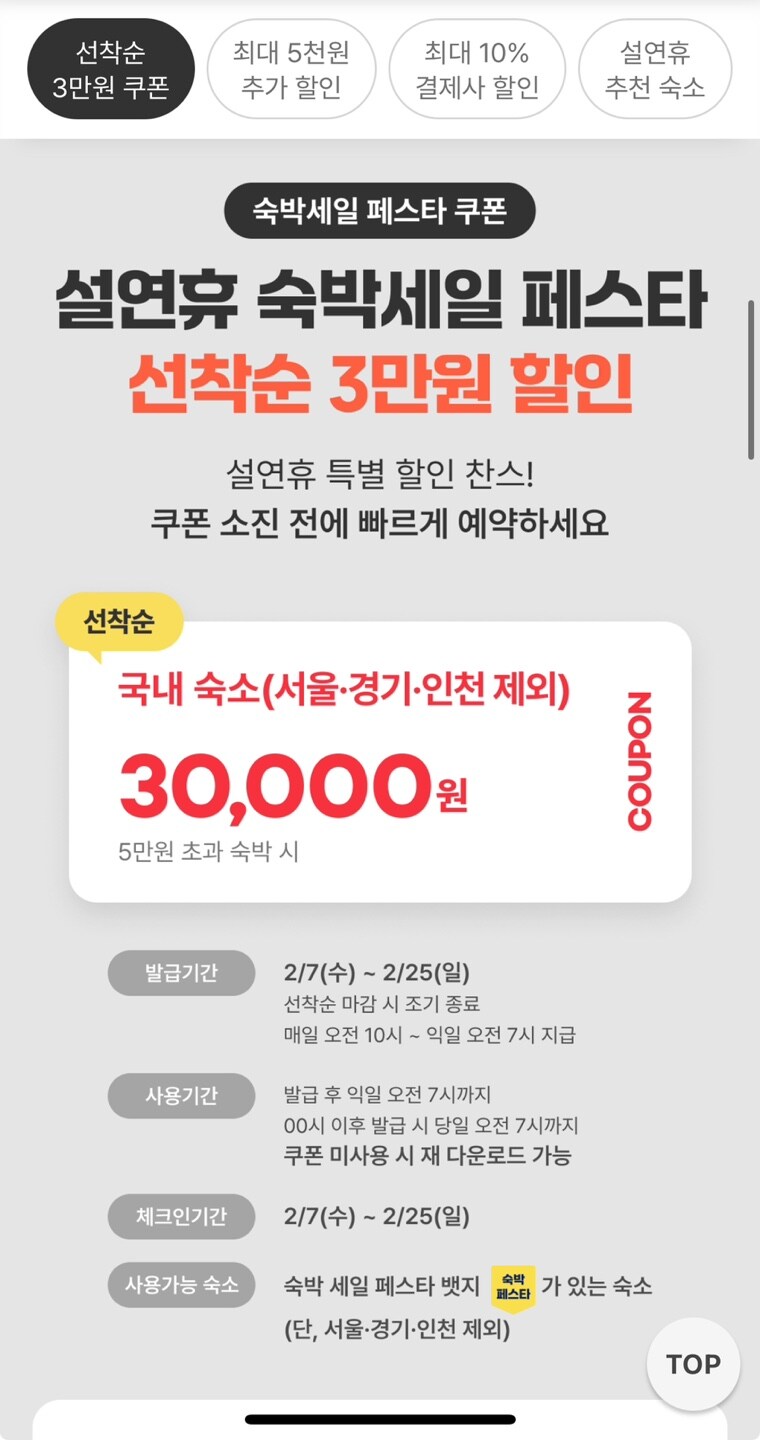Select the 설연휴 추천 숙소 tab
The image size is (760, 1440).
(656, 69)
